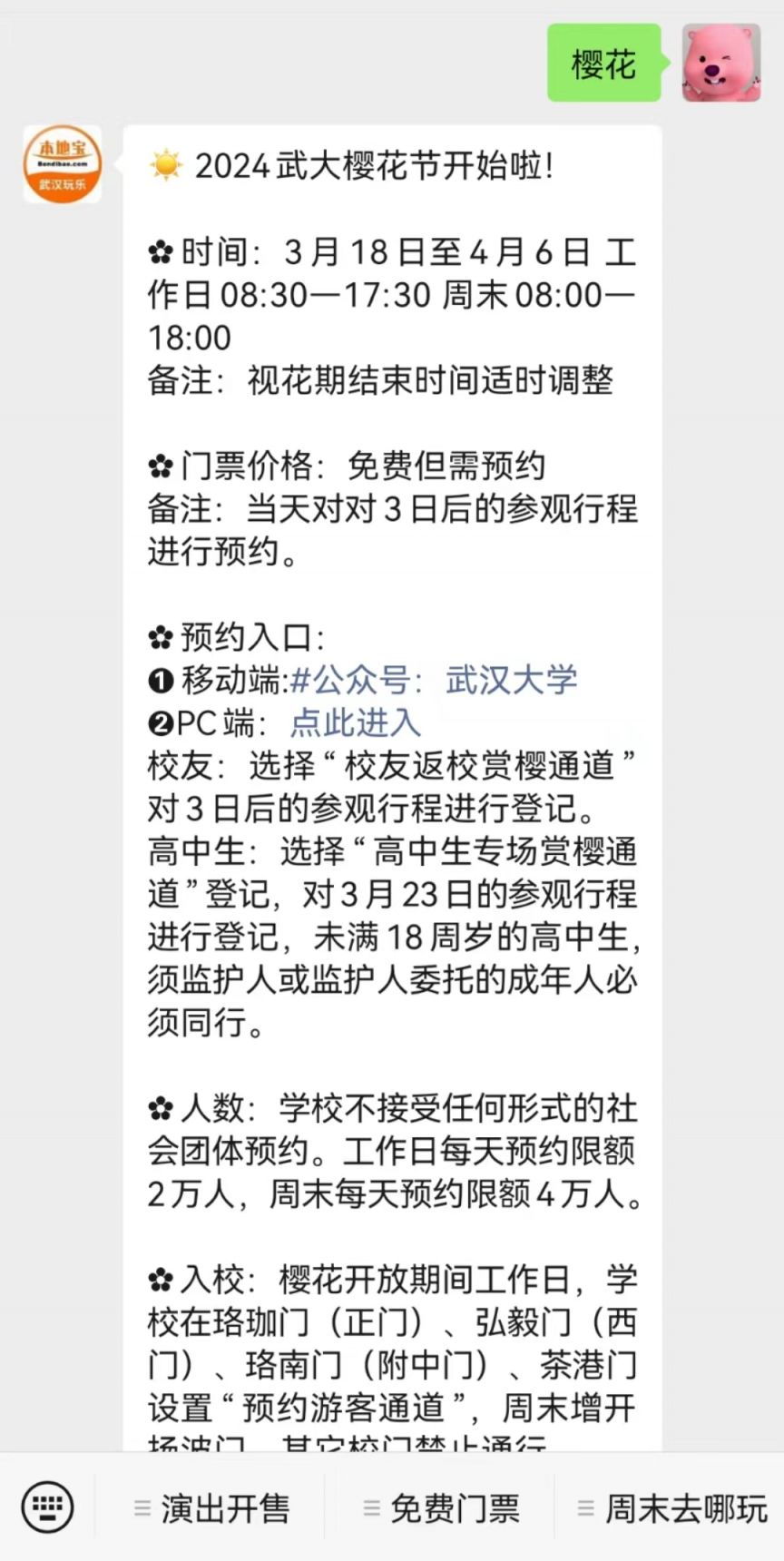The width and height of the screenshot is (784, 1561).
Task: Open the 周末去哪玩 menu
Action: tap(673, 1508)
